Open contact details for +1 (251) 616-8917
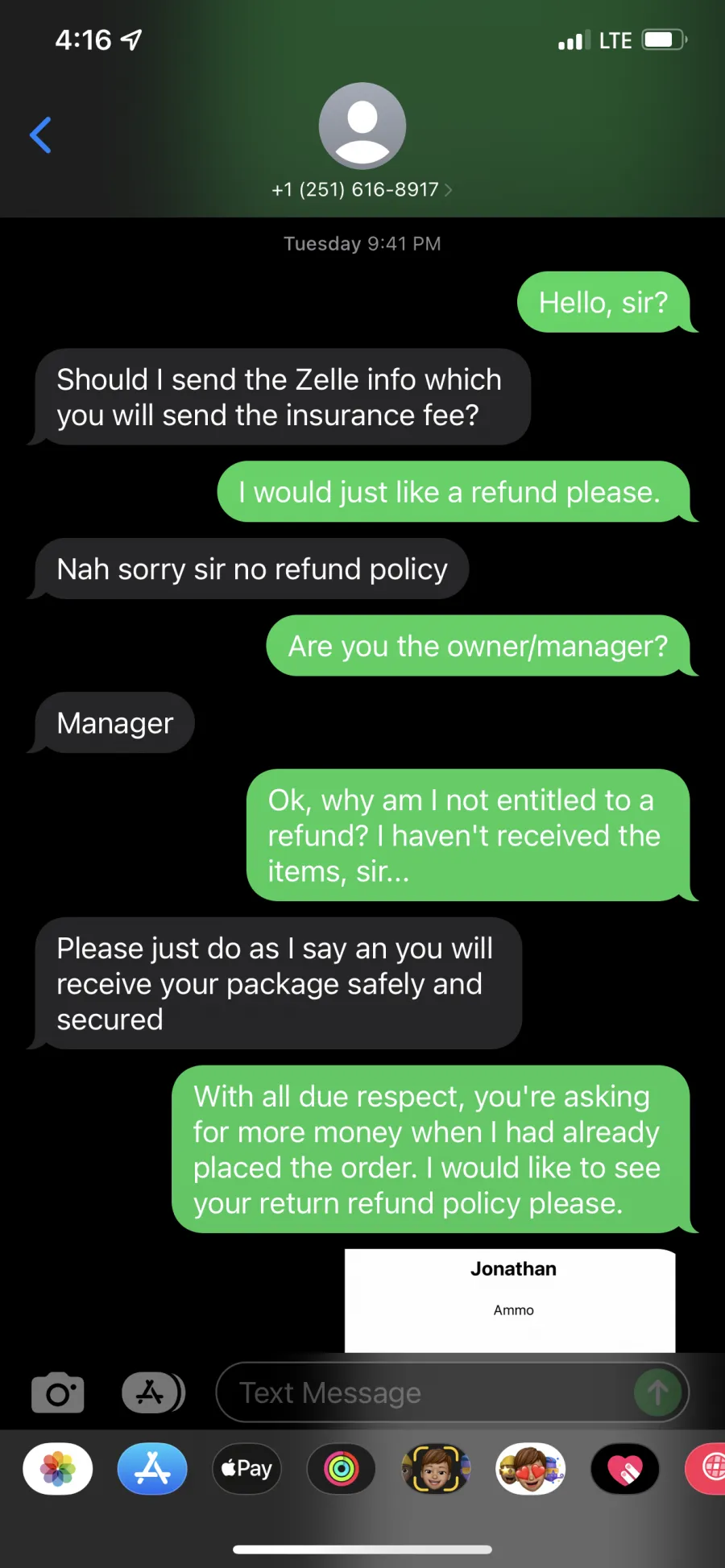The width and height of the screenshot is (725, 1568). (362, 189)
